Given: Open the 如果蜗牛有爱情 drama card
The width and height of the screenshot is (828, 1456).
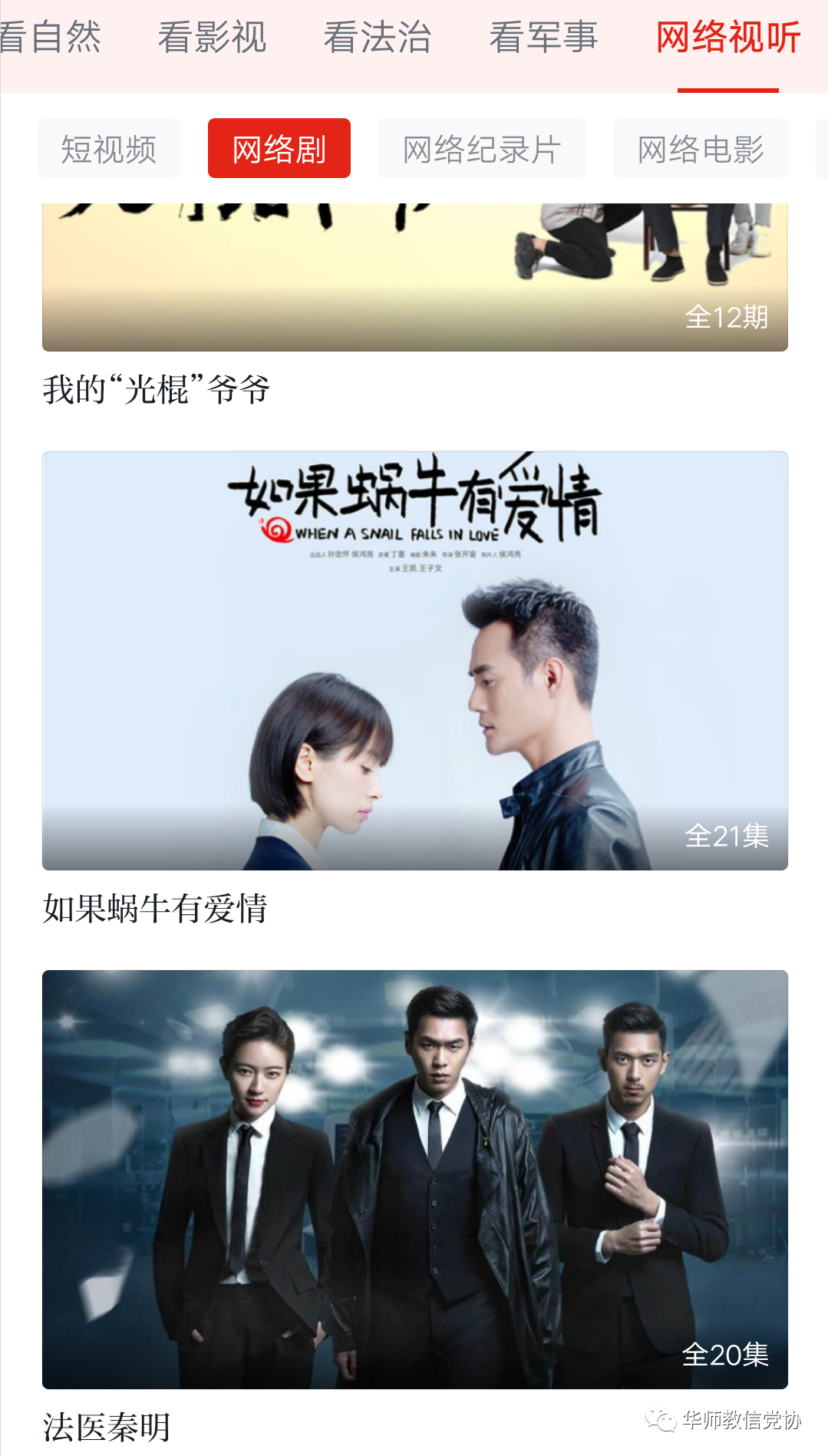Looking at the screenshot, I should [414, 660].
